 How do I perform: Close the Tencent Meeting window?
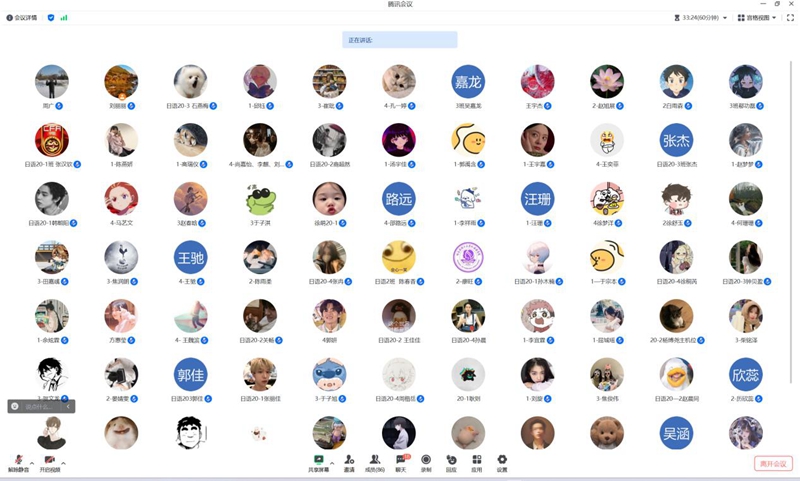791,4
